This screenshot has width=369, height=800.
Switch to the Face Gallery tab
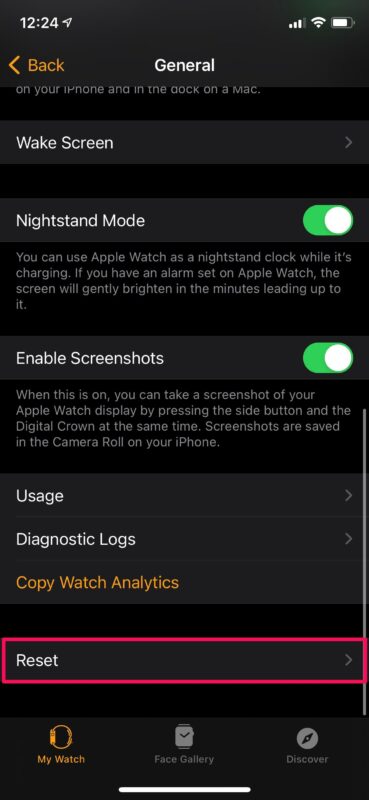184,744
